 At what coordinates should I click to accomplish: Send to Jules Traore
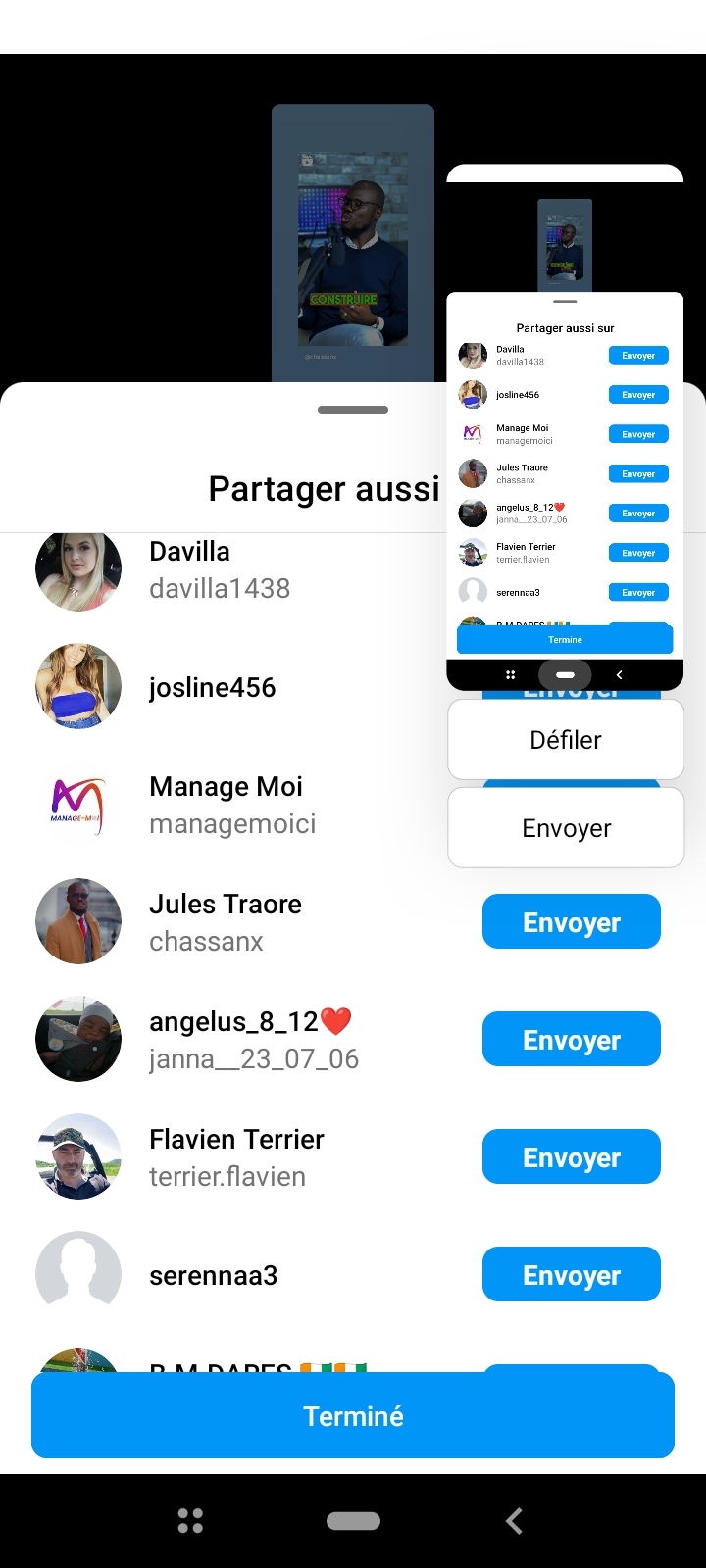coord(571,922)
